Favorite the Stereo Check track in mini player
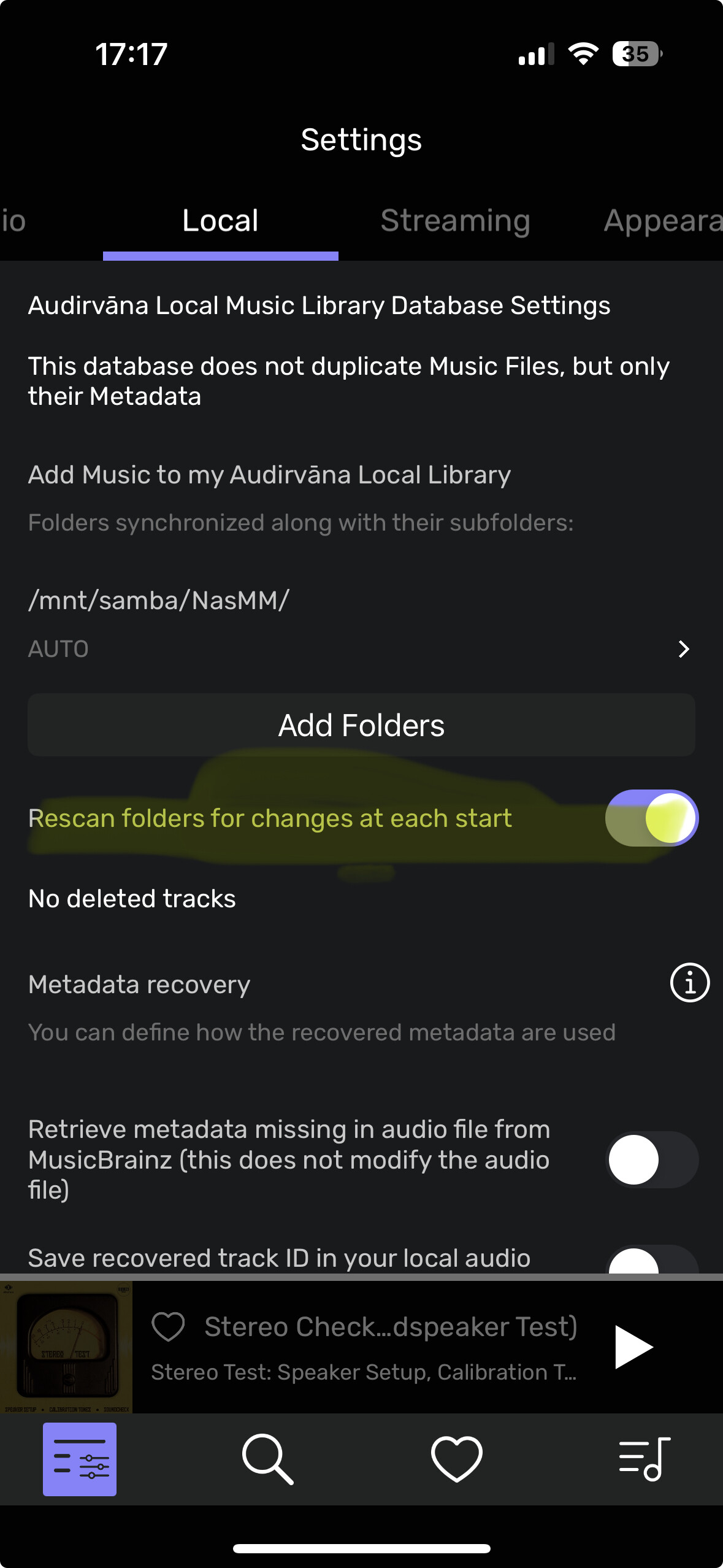Screen dimensions: 723x1568 tap(168, 1328)
